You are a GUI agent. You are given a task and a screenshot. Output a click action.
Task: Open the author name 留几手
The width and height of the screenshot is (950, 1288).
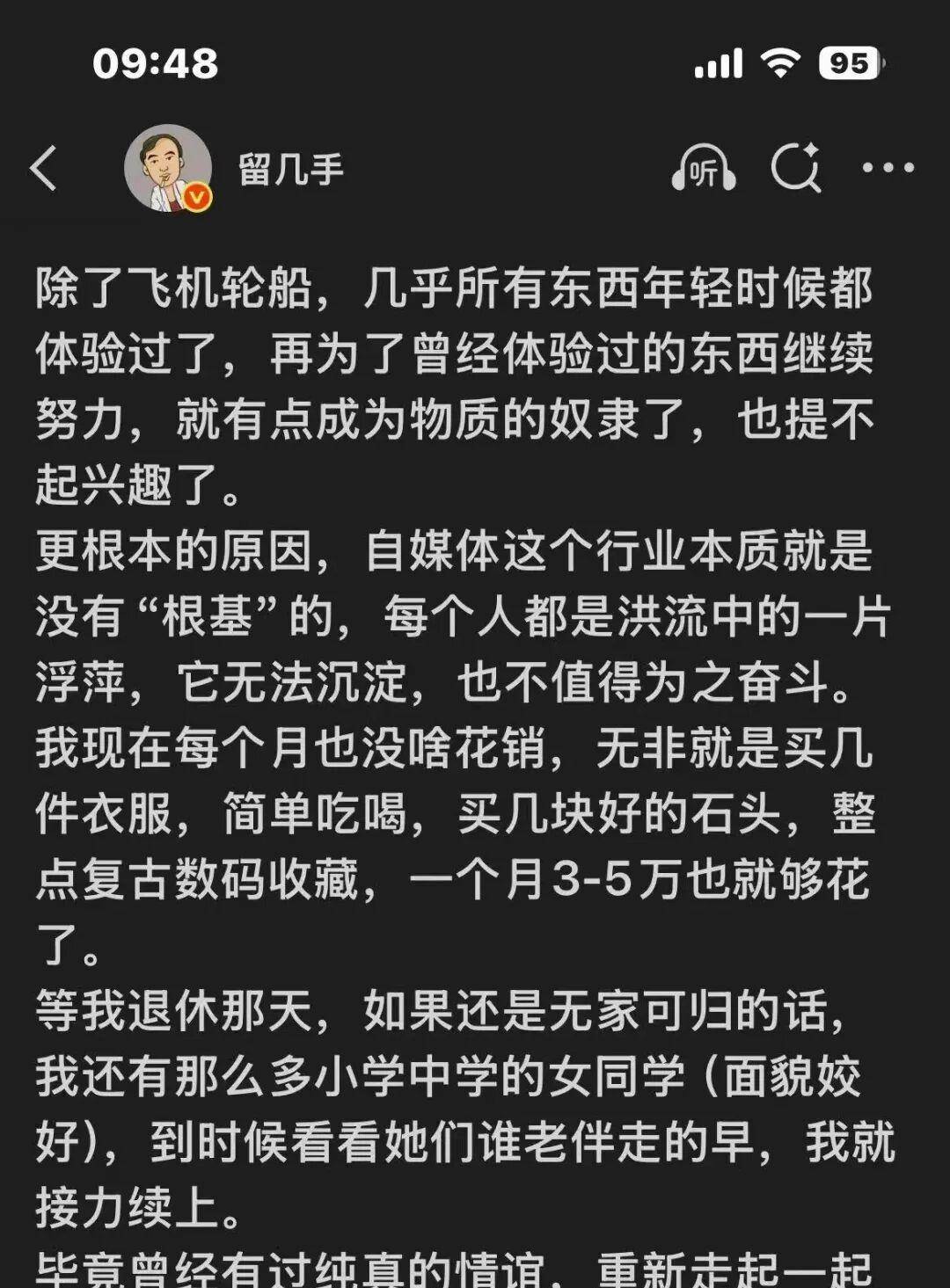(291, 169)
